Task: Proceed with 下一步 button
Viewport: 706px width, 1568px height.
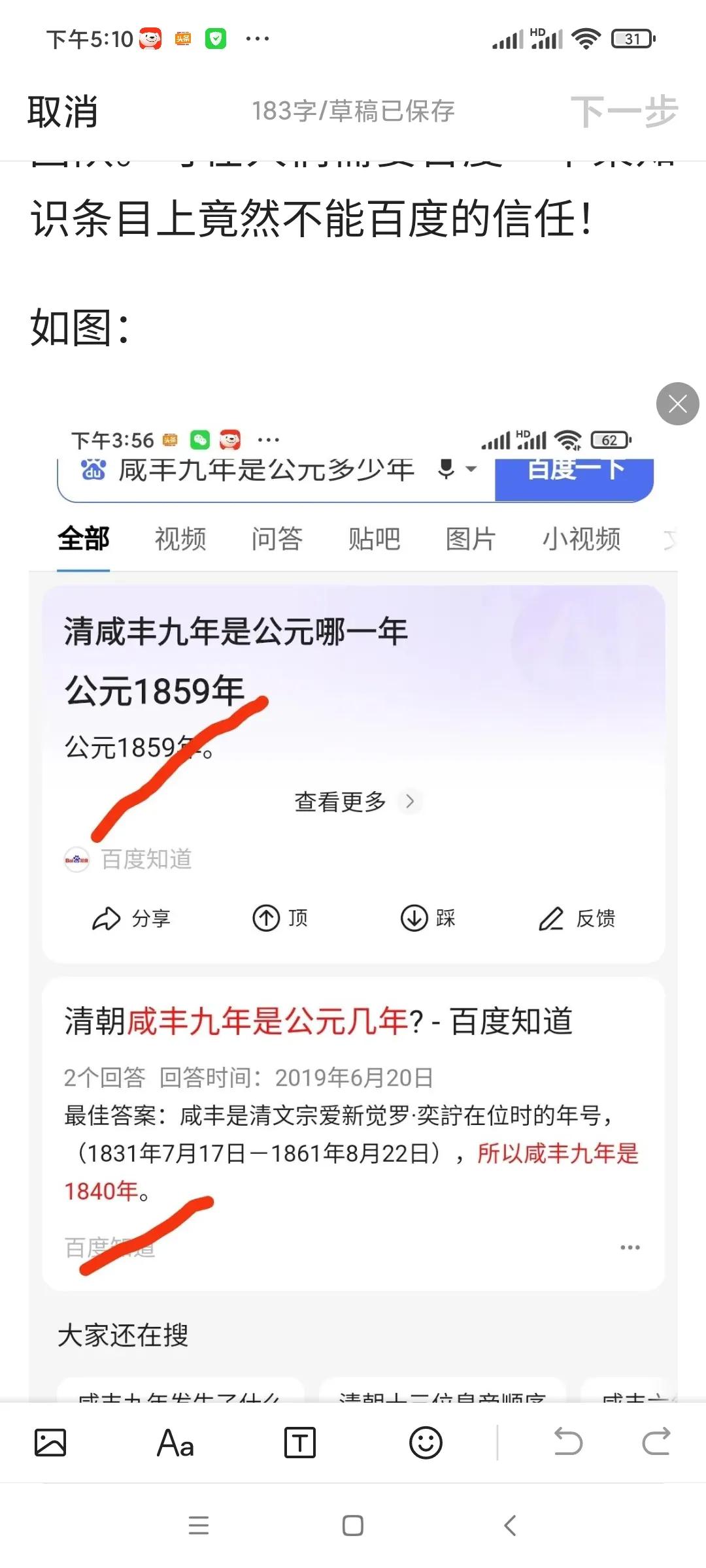Action: [x=624, y=112]
